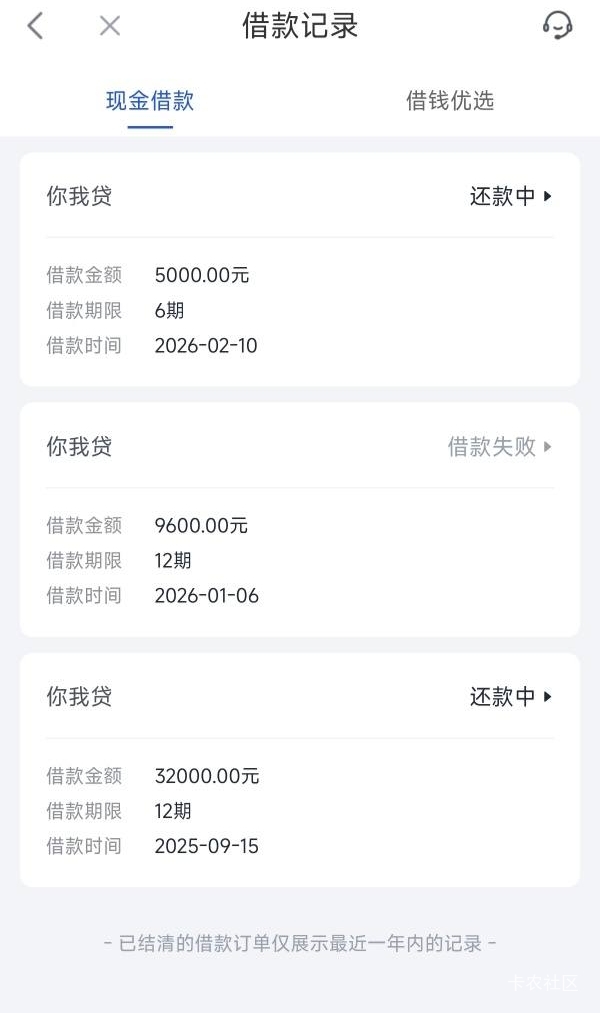Switch to the 借钱优选 tab

point(450,101)
